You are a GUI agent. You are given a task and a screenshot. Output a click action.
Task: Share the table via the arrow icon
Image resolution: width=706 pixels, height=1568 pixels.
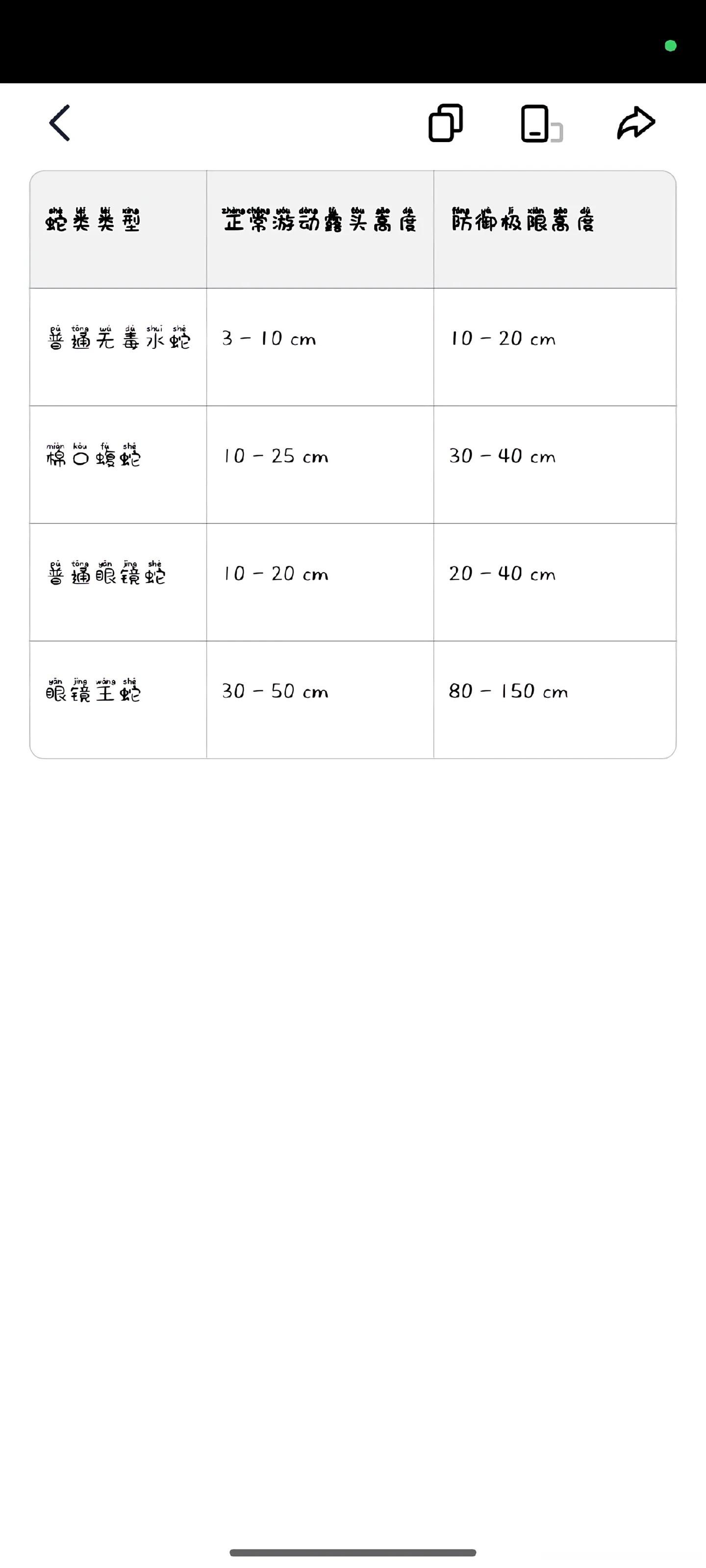[x=636, y=123]
